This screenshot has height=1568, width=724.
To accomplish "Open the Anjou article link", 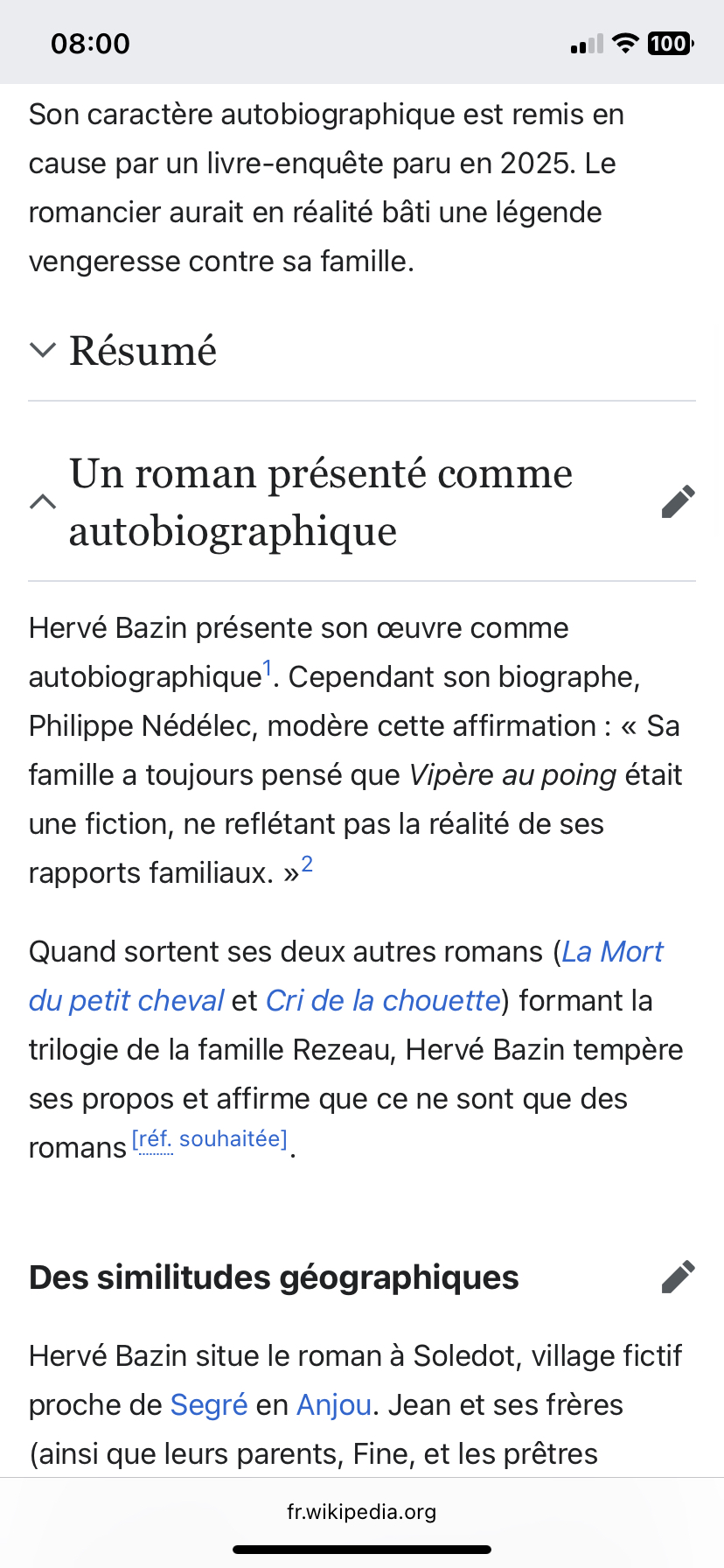I will (x=334, y=1405).
